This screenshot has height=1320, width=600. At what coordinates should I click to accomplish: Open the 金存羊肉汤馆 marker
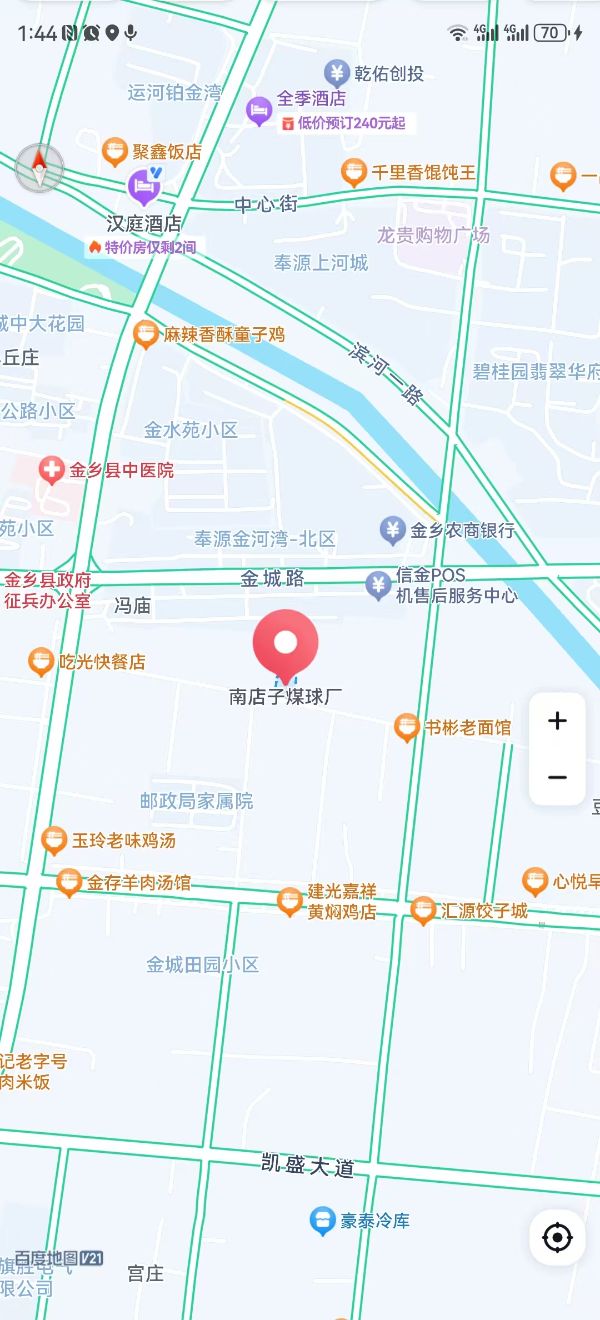click(x=69, y=883)
